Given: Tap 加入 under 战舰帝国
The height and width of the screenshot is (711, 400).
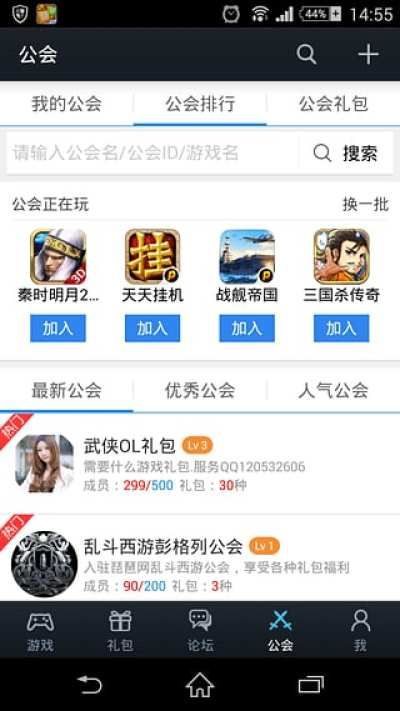Looking at the screenshot, I should pos(247,328).
